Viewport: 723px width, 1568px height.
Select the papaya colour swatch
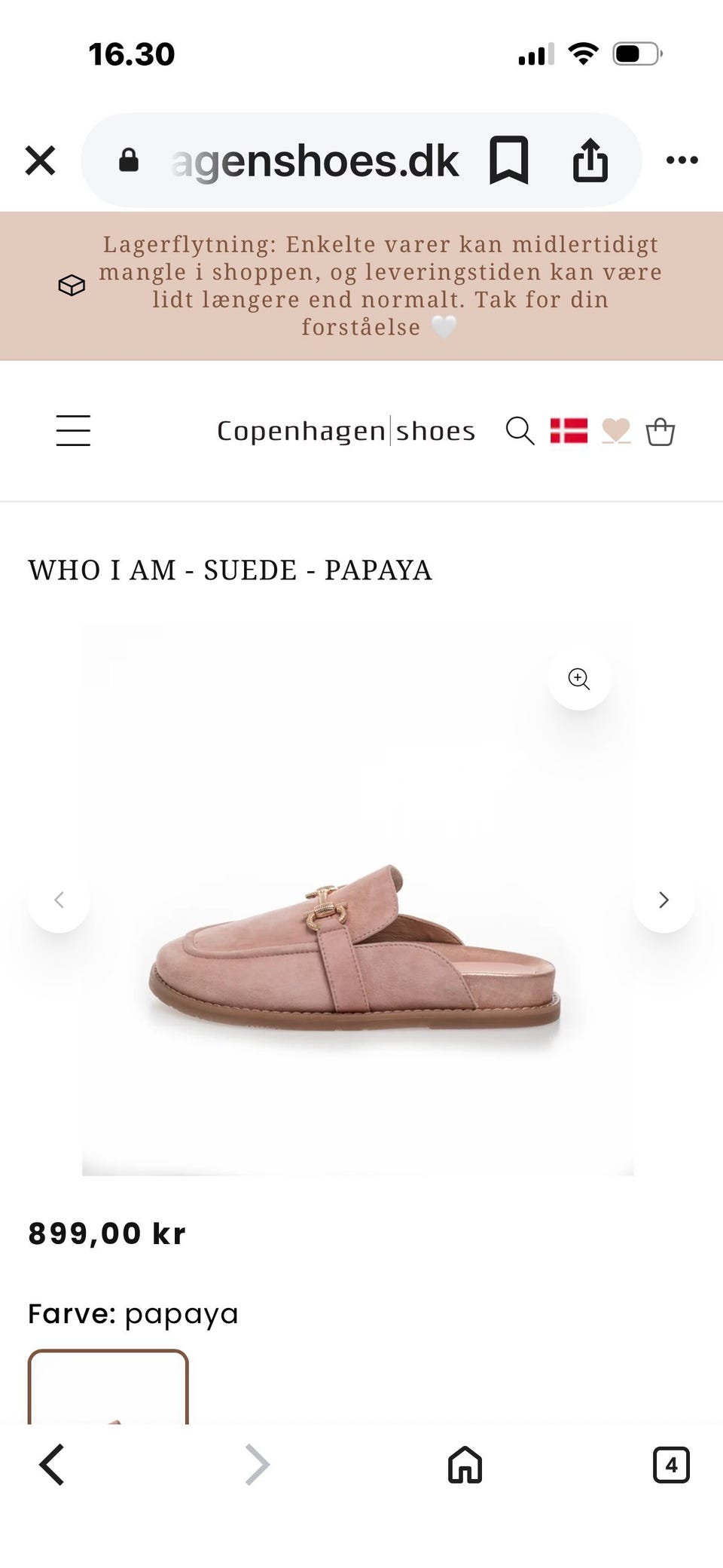pyautogui.click(x=108, y=1387)
